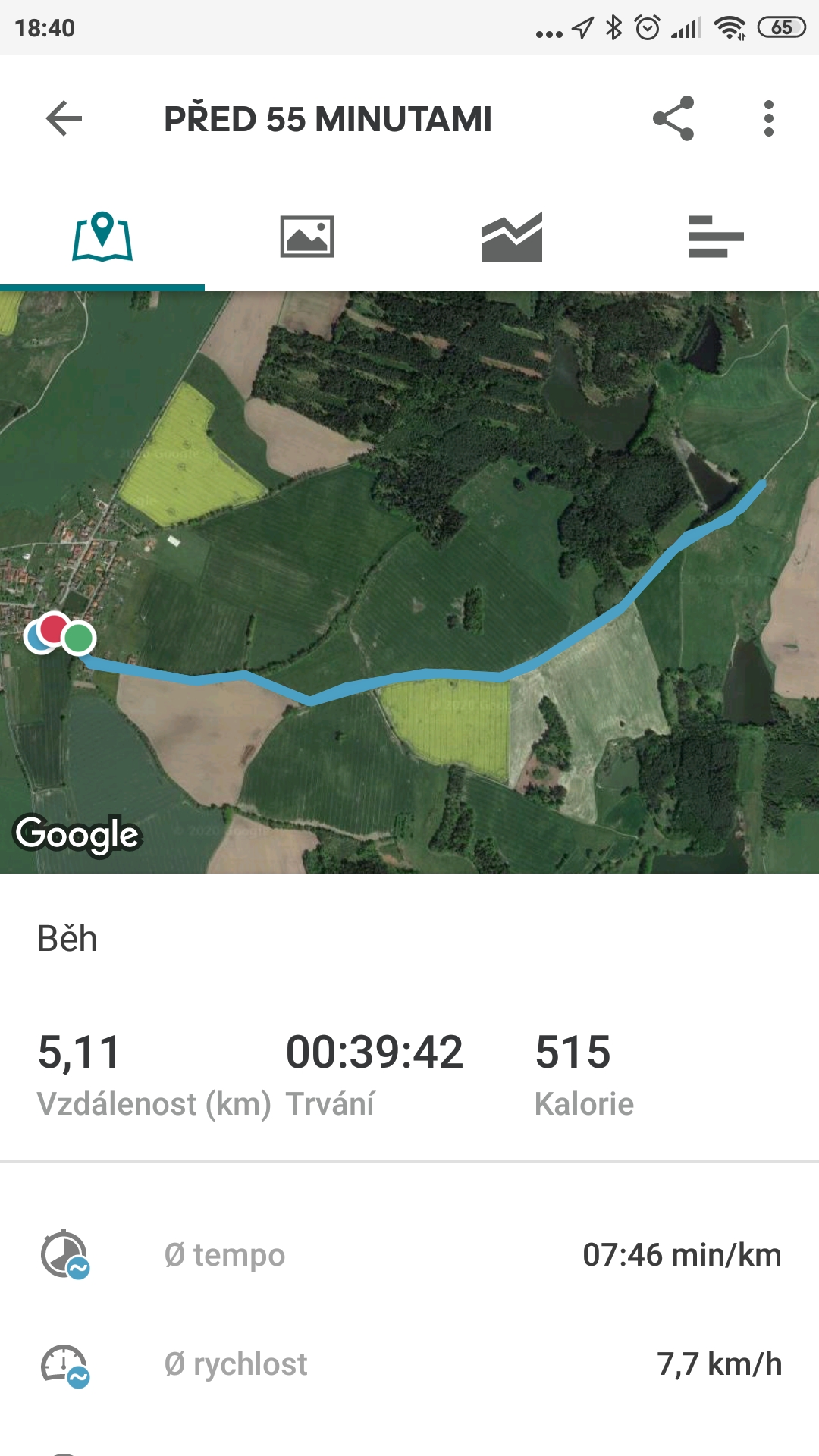Switch to the photos tab

point(307,237)
